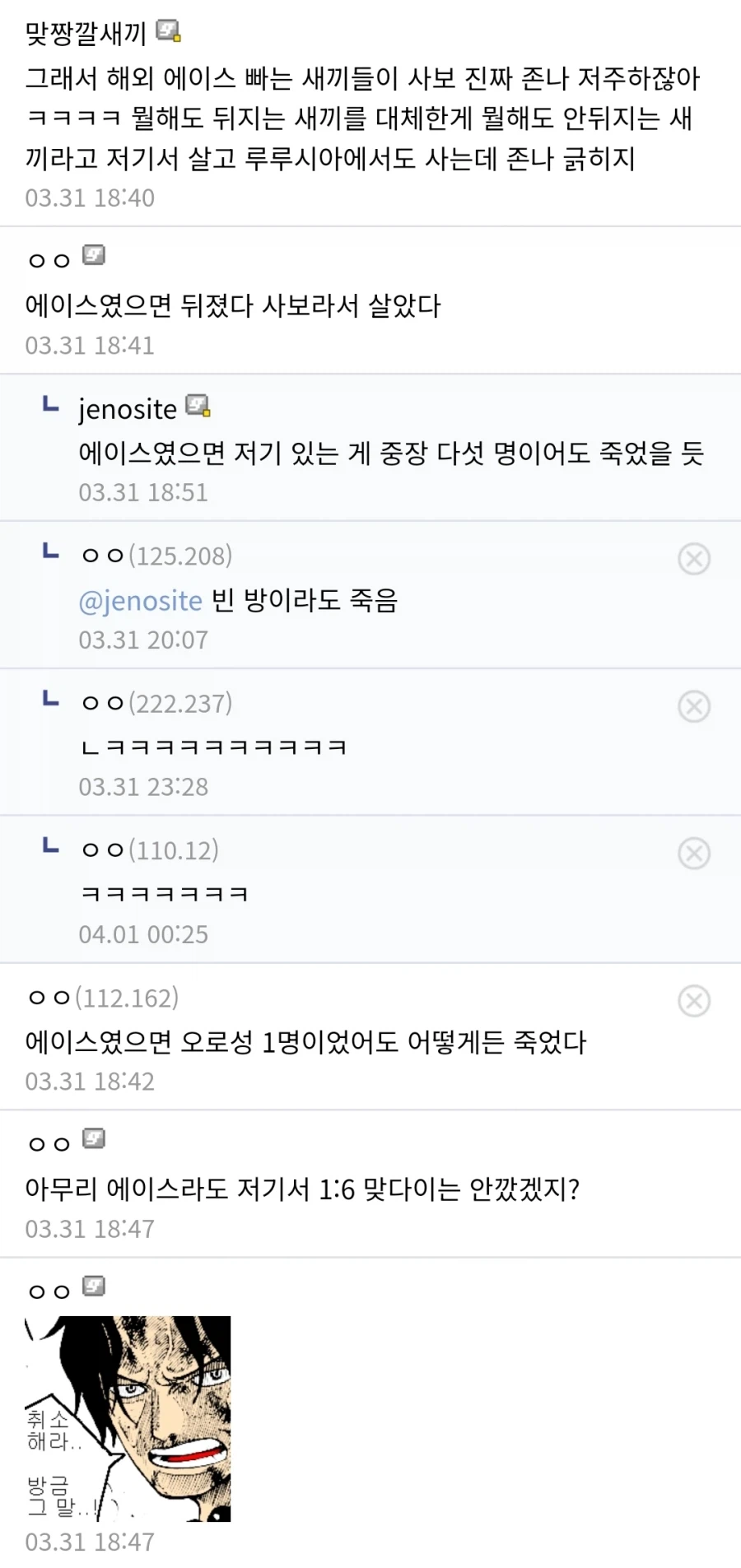This screenshot has width=741, height=1568.
Task: Click the delete button on the 222.237 comment
Action: (x=695, y=705)
